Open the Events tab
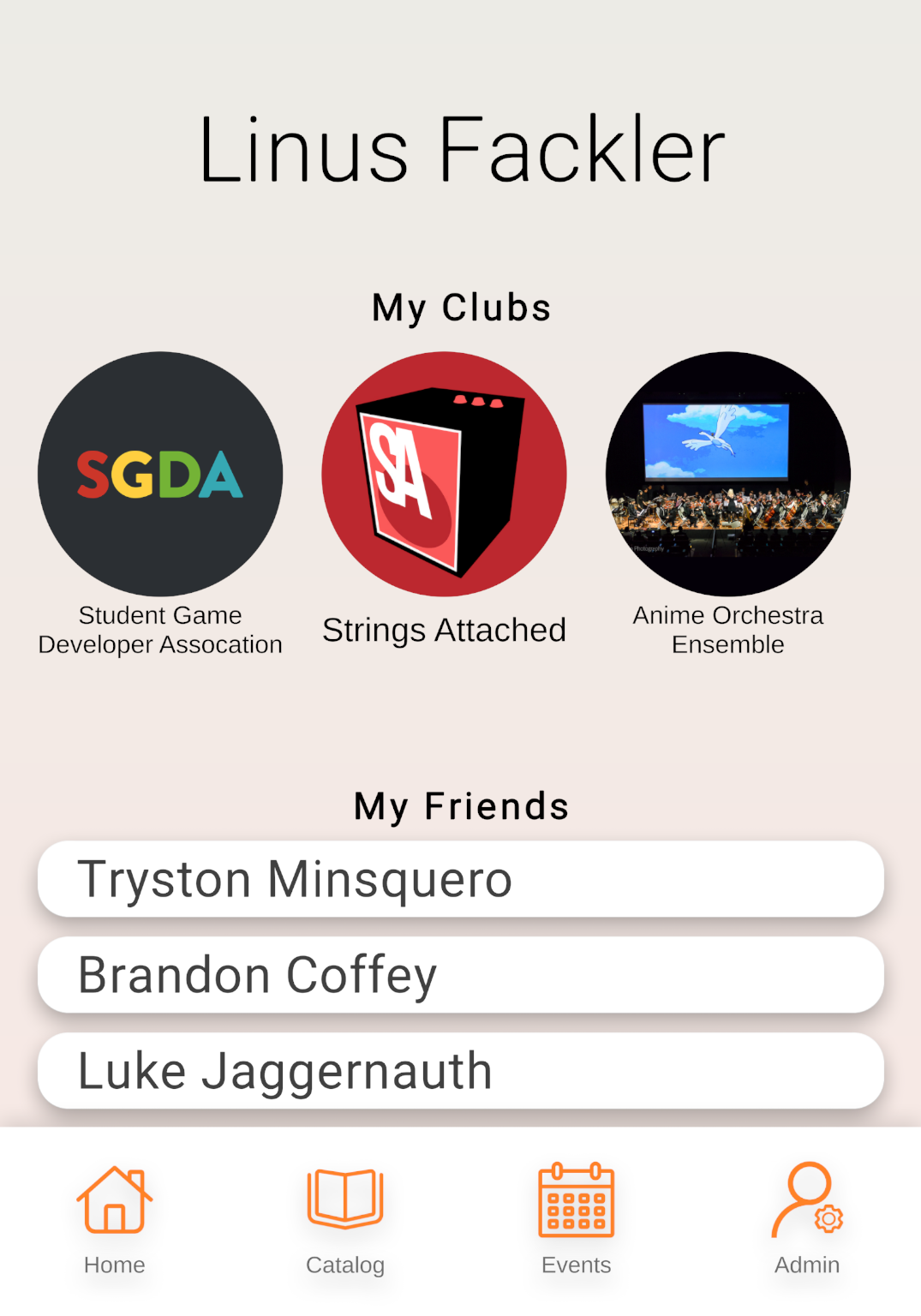The image size is (921, 1316). pyautogui.click(x=577, y=1218)
